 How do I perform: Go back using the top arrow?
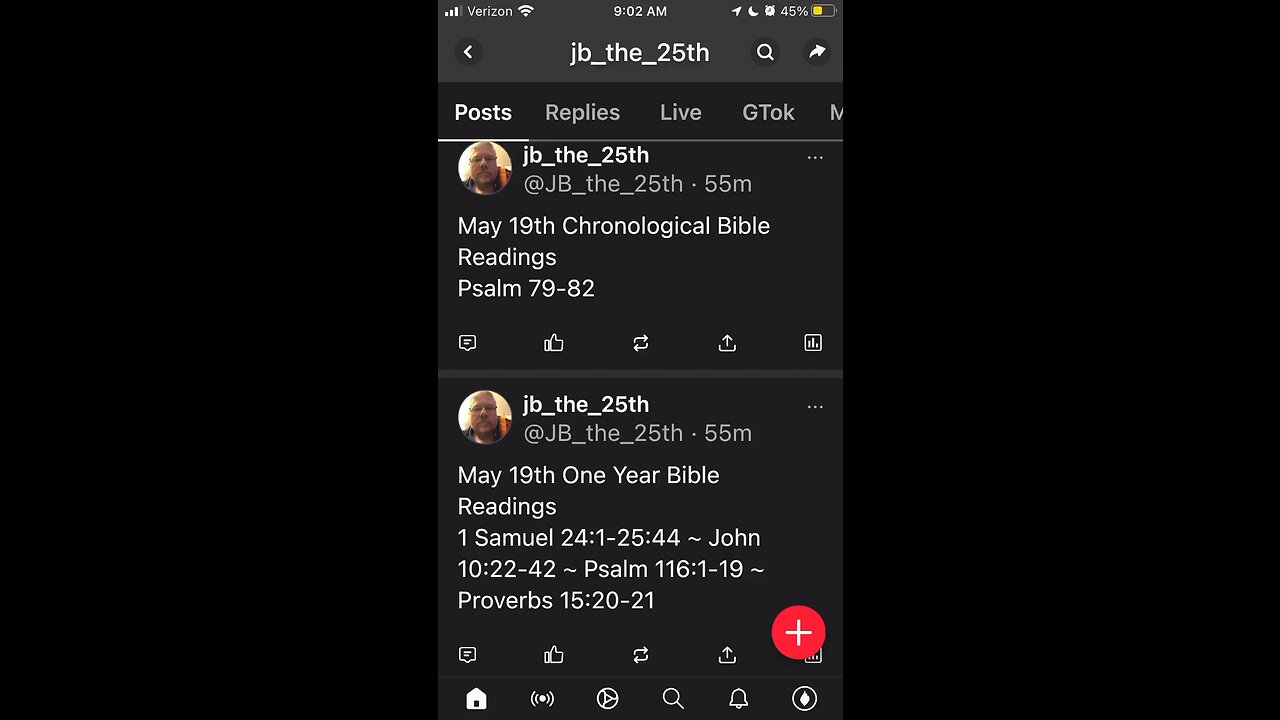coord(468,52)
